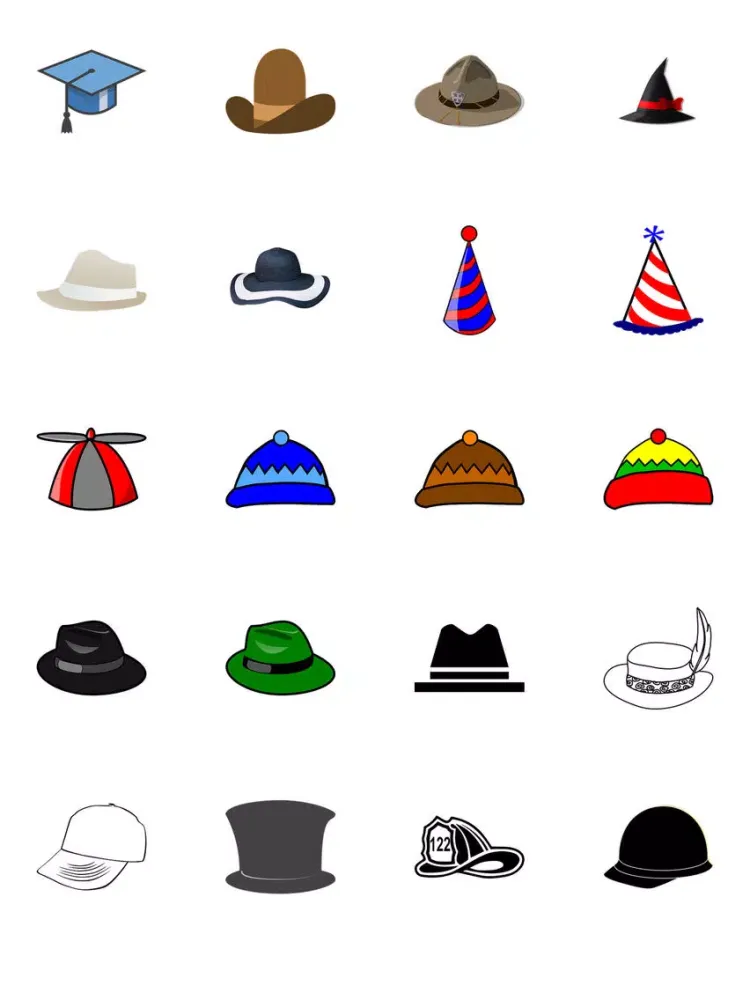Choose the olive ranger hat
This screenshot has width=750, height=1000.
click(468, 92)
